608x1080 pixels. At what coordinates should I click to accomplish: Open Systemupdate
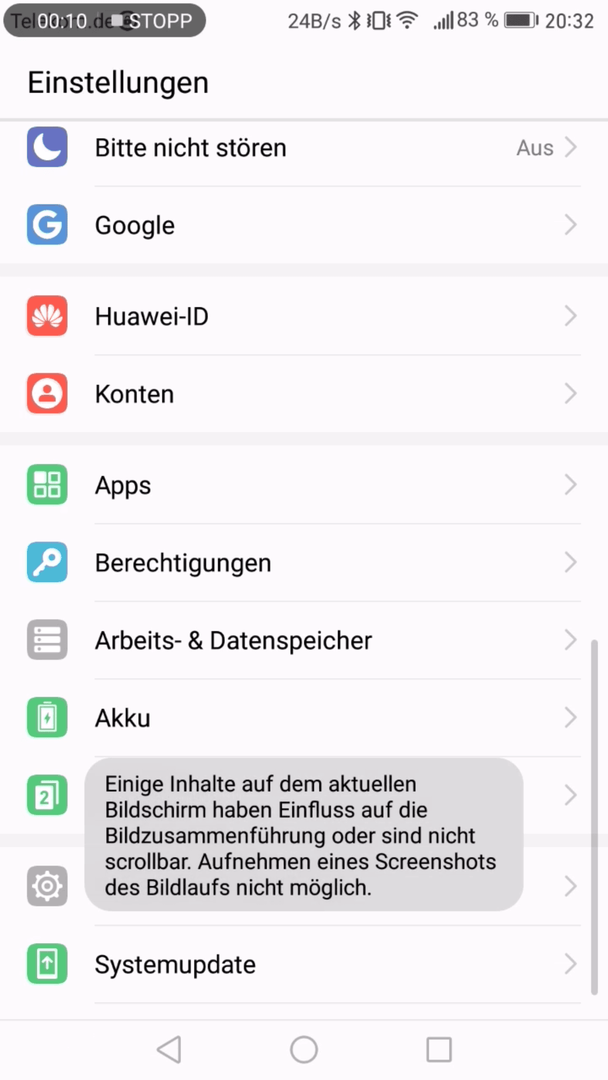tap(300, 965)
